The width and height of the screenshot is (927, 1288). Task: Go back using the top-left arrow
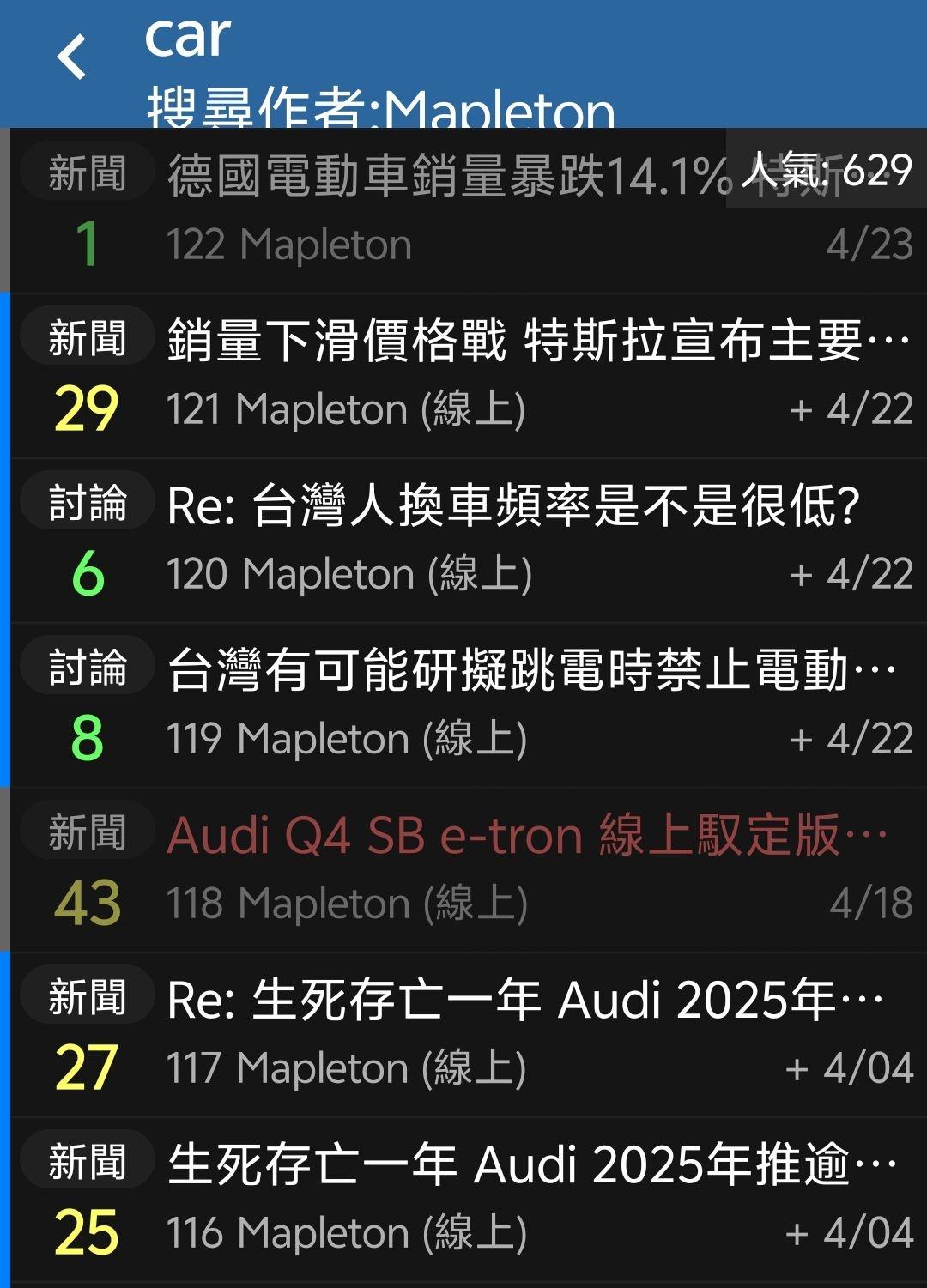pyautogui.click(x=72, y=57)
